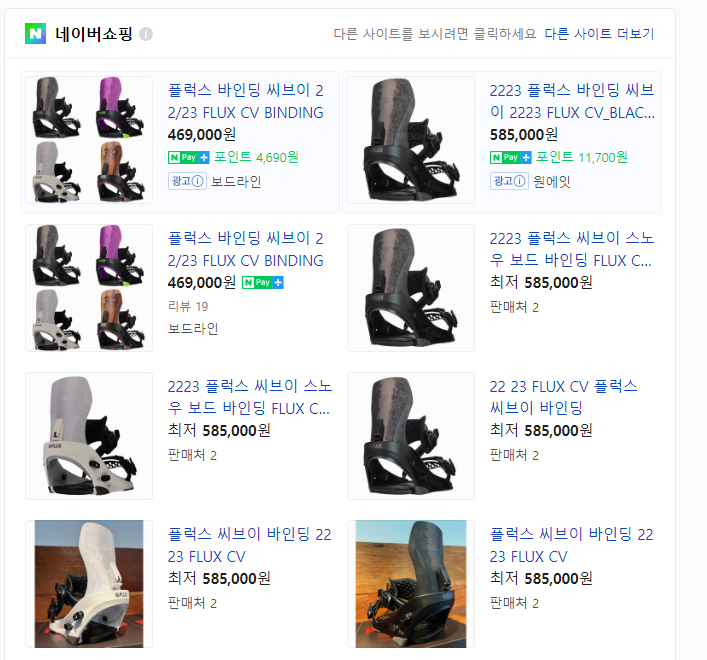Open the black binding image in the 원에잇 ad

(411, 140)
